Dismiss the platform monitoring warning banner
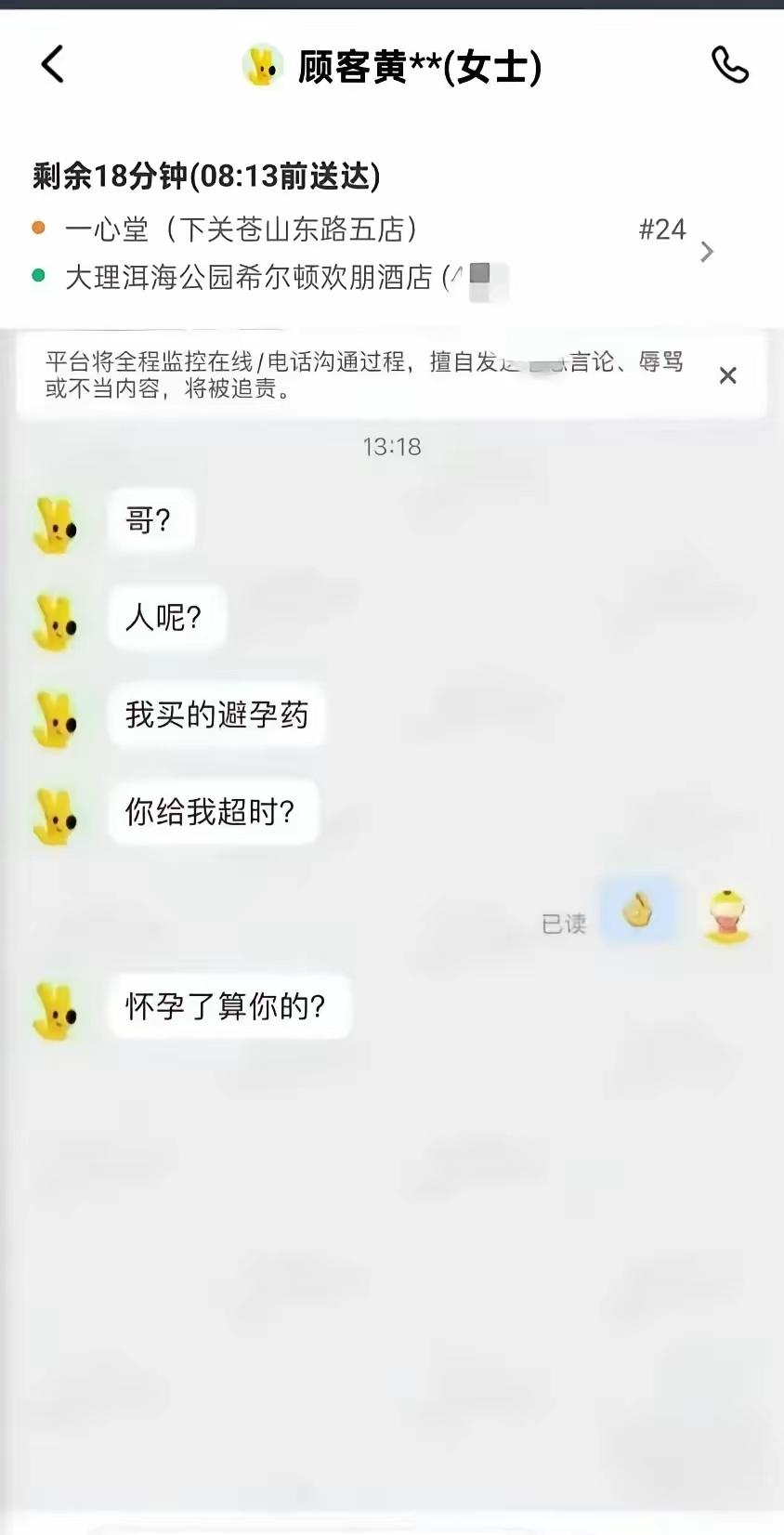The width and height of the screenshot is (784, 1535). pos(728,375)
